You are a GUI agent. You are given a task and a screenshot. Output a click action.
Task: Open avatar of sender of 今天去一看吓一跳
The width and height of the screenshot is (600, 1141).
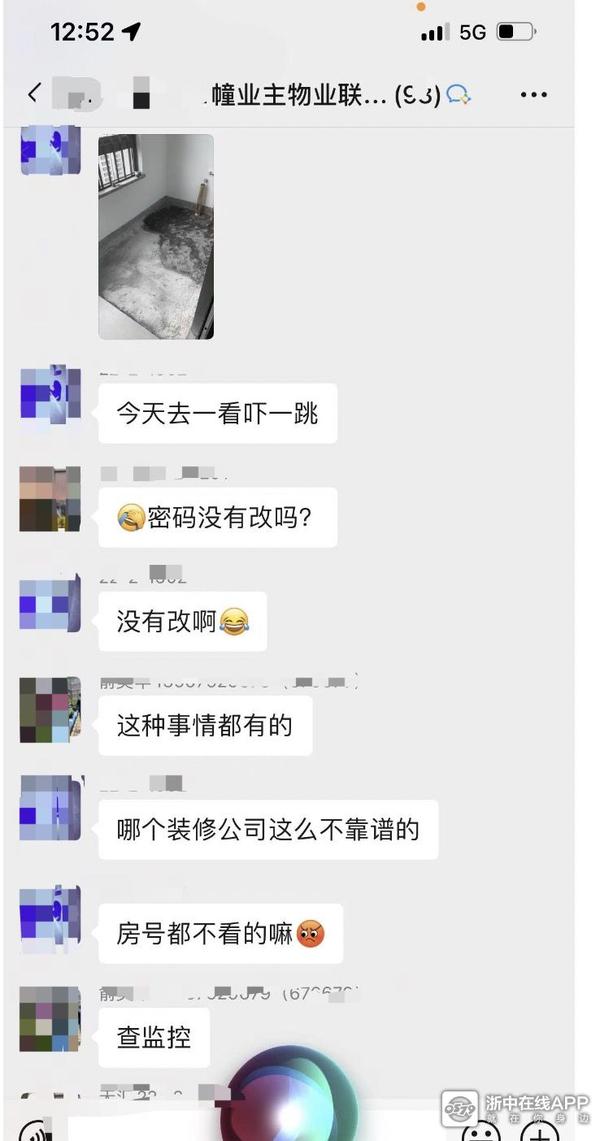coord(50,397)
